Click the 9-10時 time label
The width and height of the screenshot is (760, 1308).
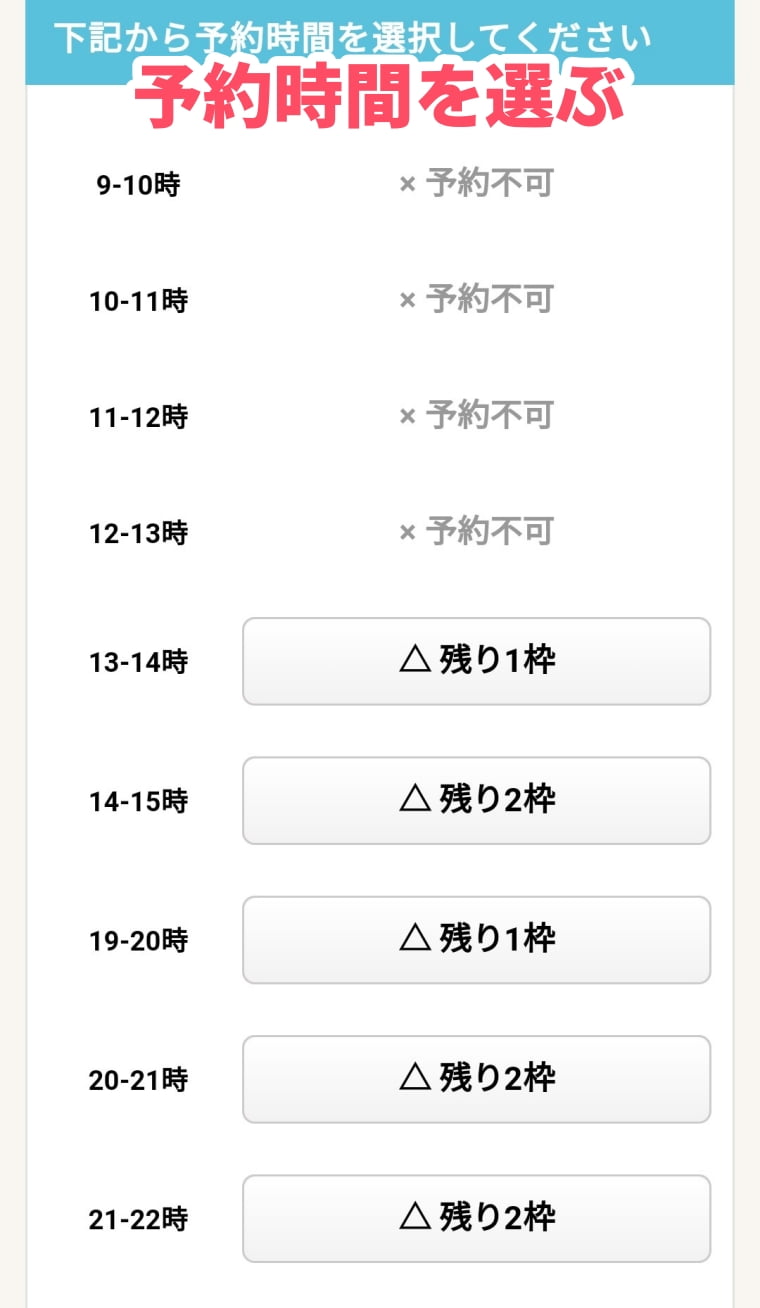point(140,184)
